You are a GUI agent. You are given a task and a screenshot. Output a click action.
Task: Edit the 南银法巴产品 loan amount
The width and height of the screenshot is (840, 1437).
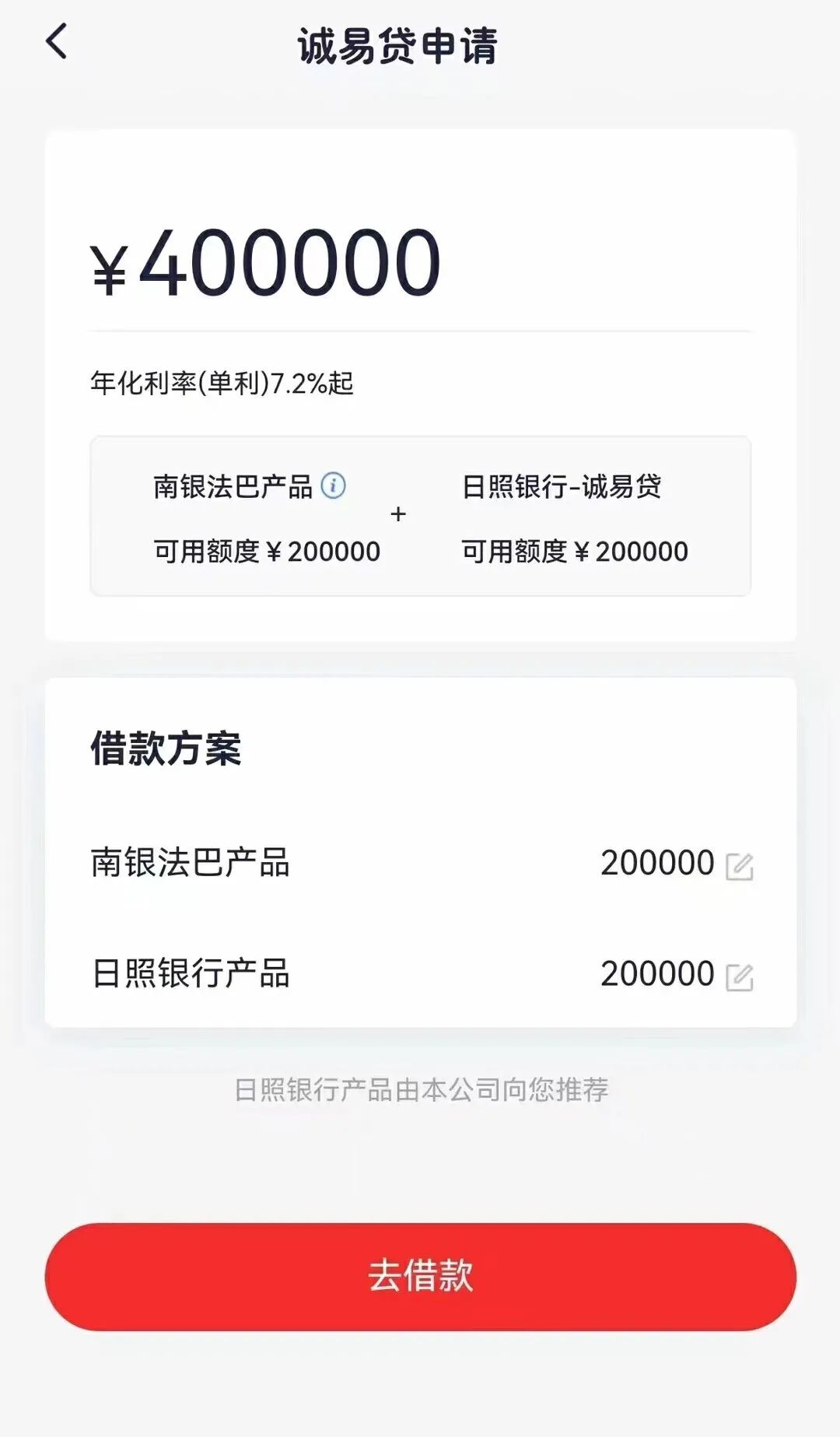tap(739, 866)
